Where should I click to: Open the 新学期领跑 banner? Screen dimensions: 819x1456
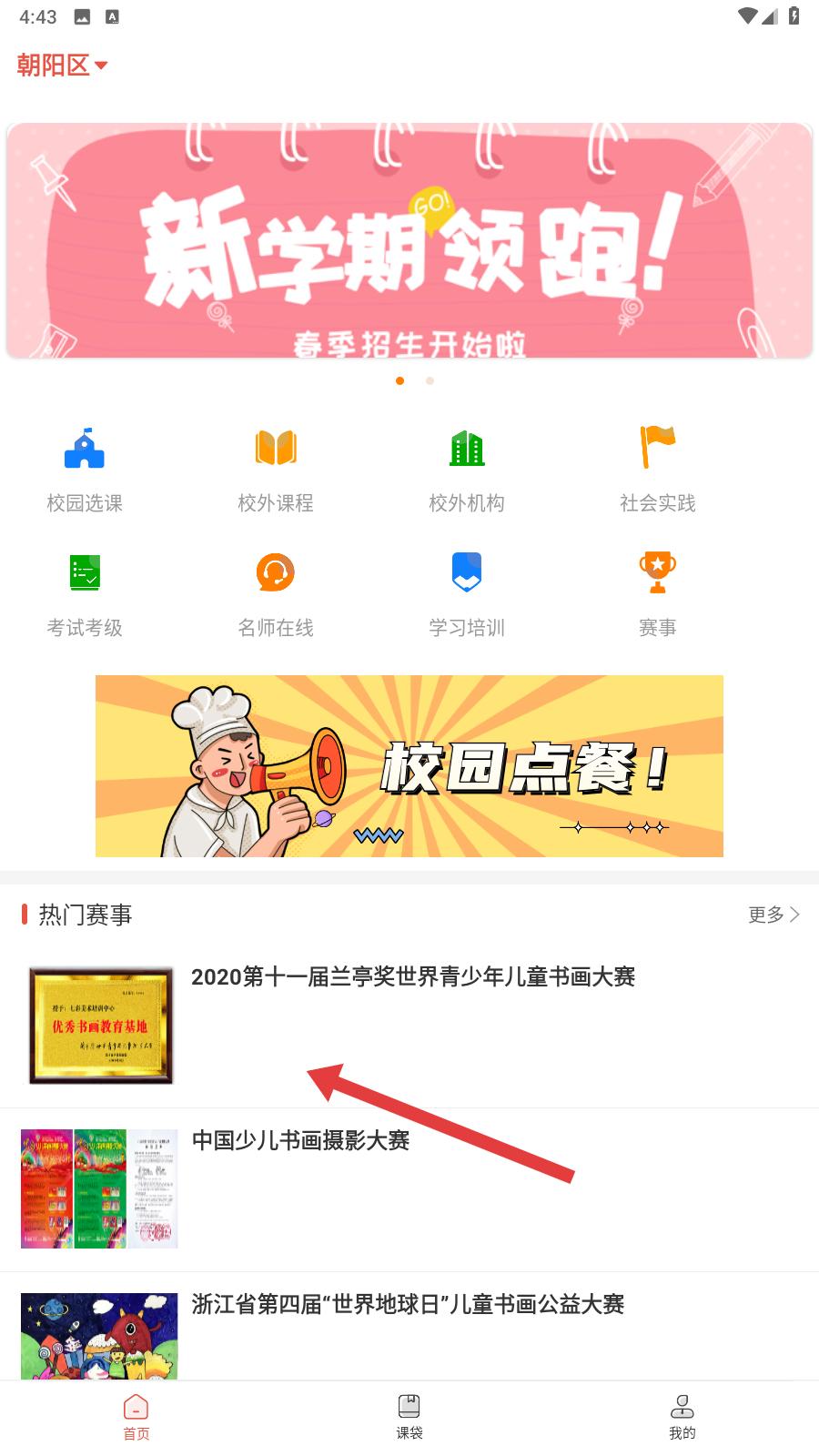409,240
